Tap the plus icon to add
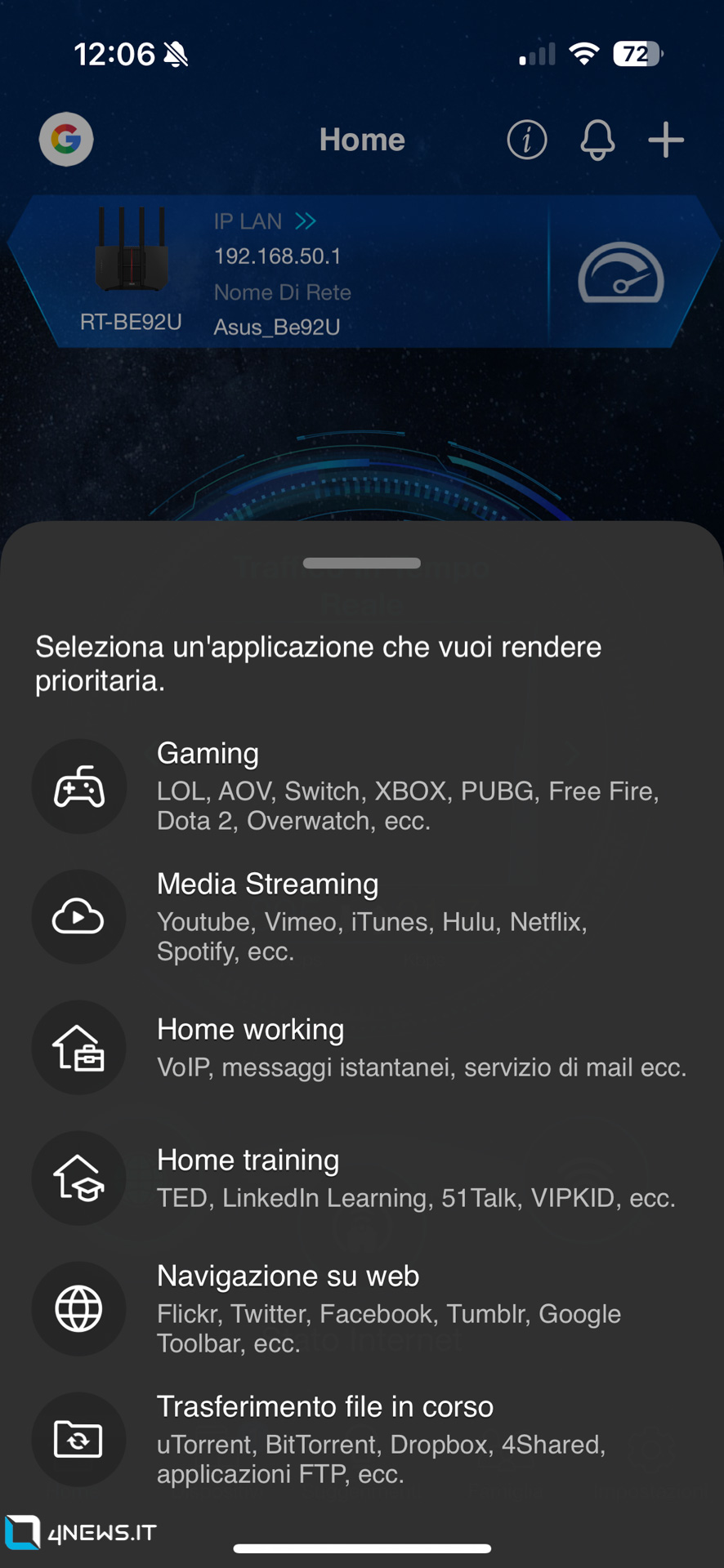724x1568 pixels. coord(666,140)
